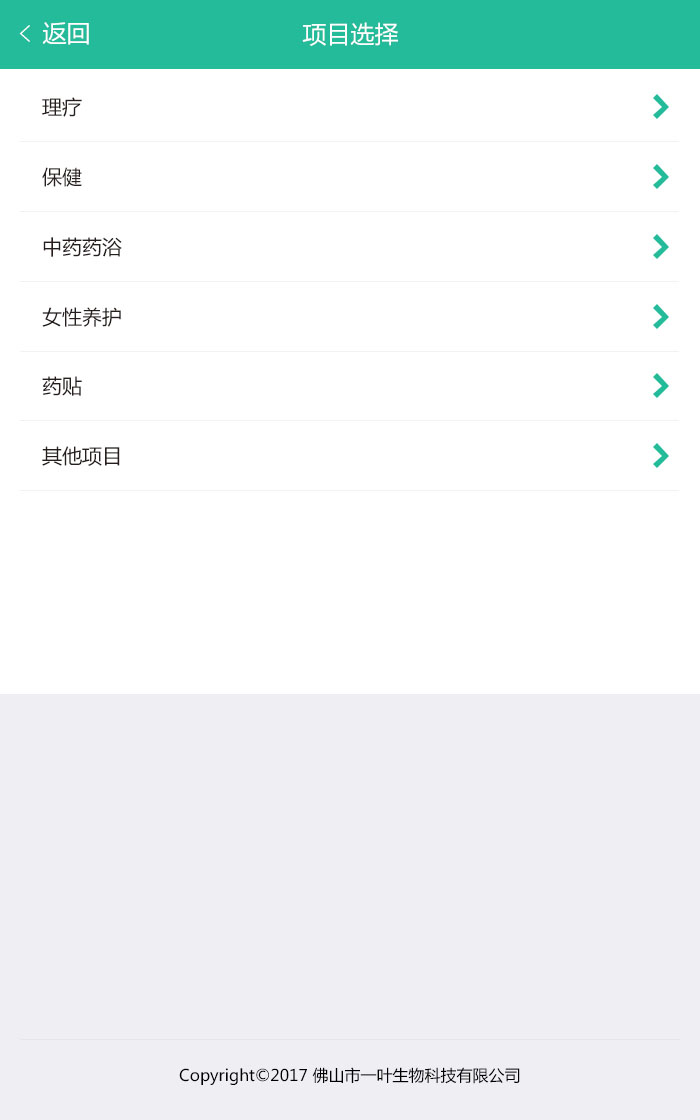Open the 药贴 list item
The width and height of the screenshot is (700, 1120).
click(x=349, y=386)
